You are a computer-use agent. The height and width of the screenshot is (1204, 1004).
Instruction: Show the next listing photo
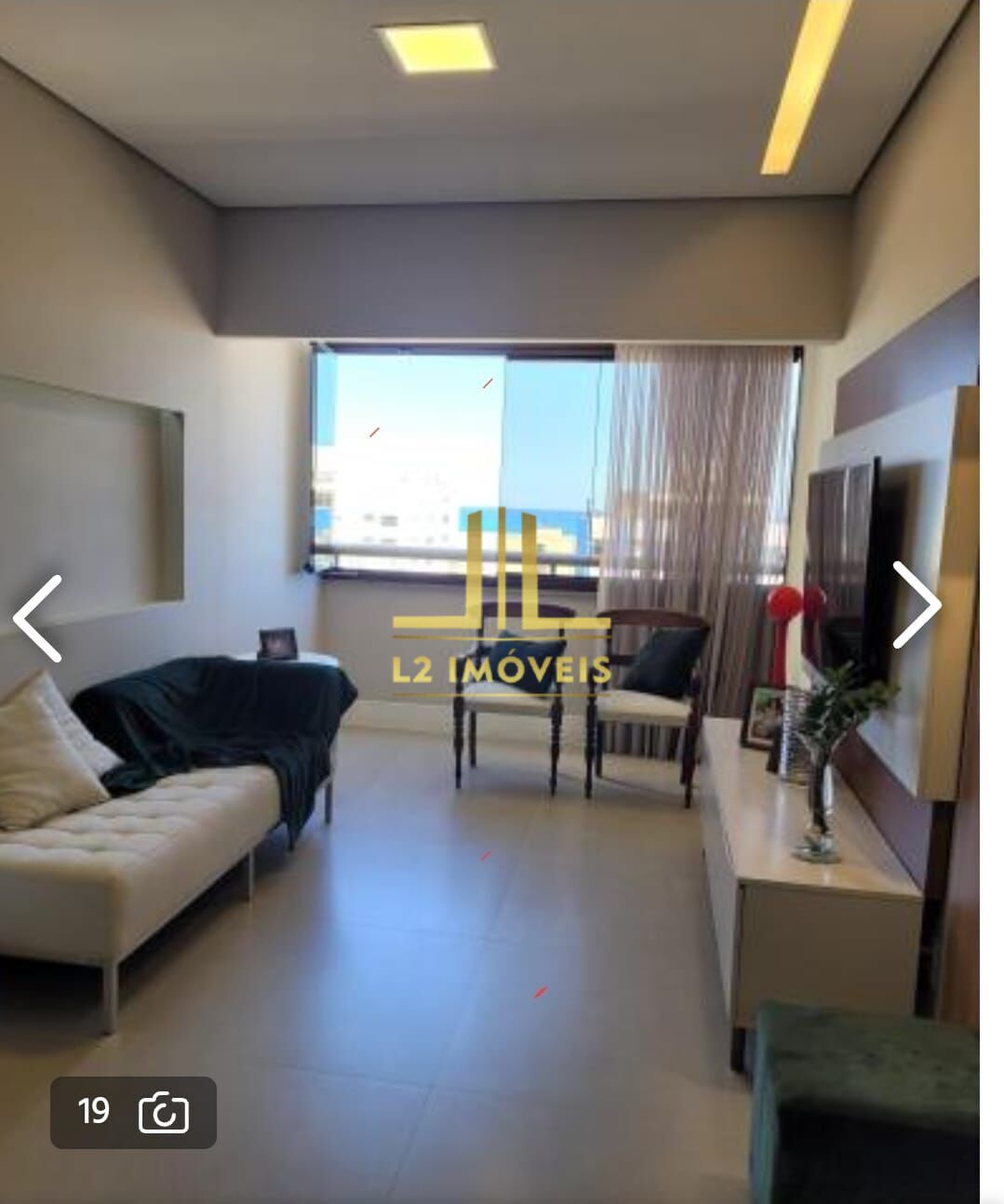click(x=917, y=606)
